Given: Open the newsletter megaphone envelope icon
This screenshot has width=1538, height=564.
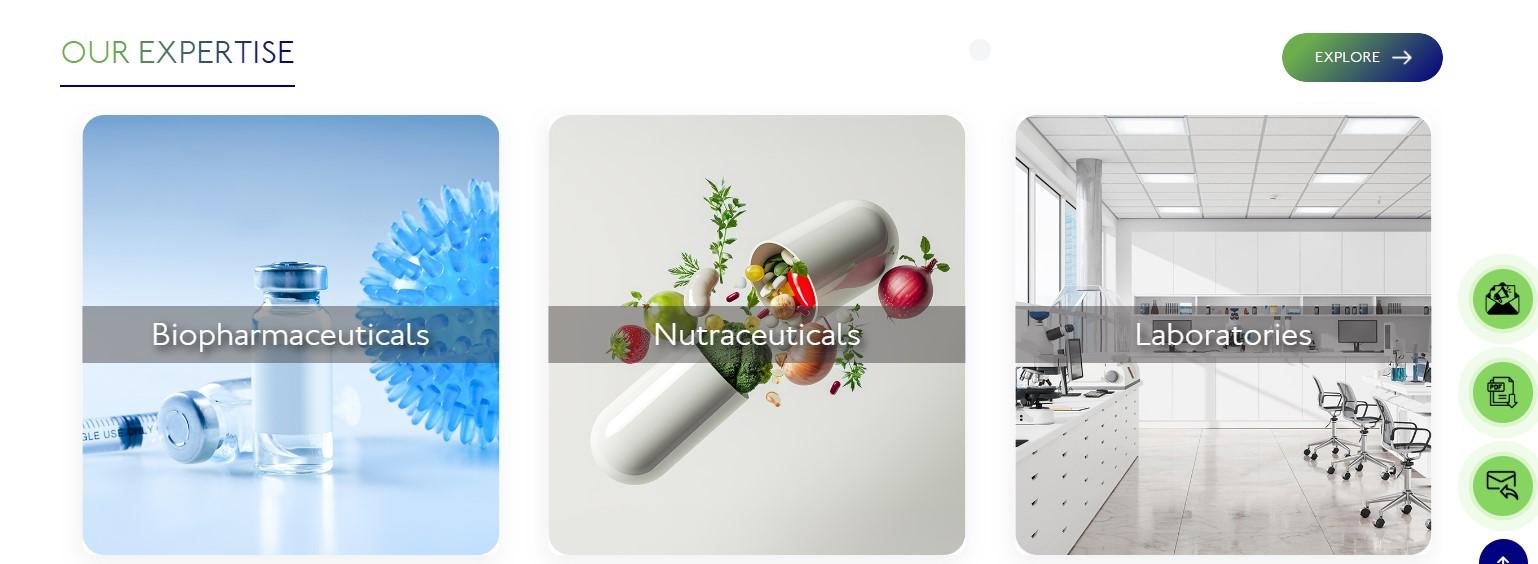Looking at the screenshot, I should point(1502,298).
